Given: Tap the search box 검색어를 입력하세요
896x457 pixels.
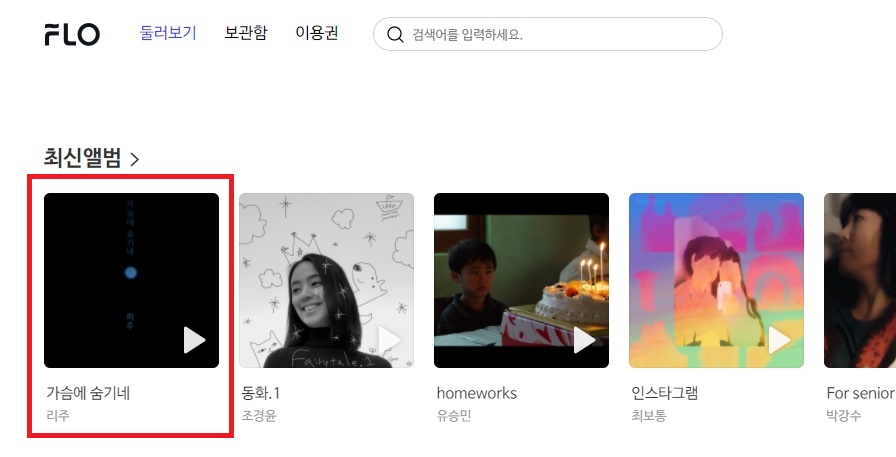Looking at the screenshot, I should point(560,34).
